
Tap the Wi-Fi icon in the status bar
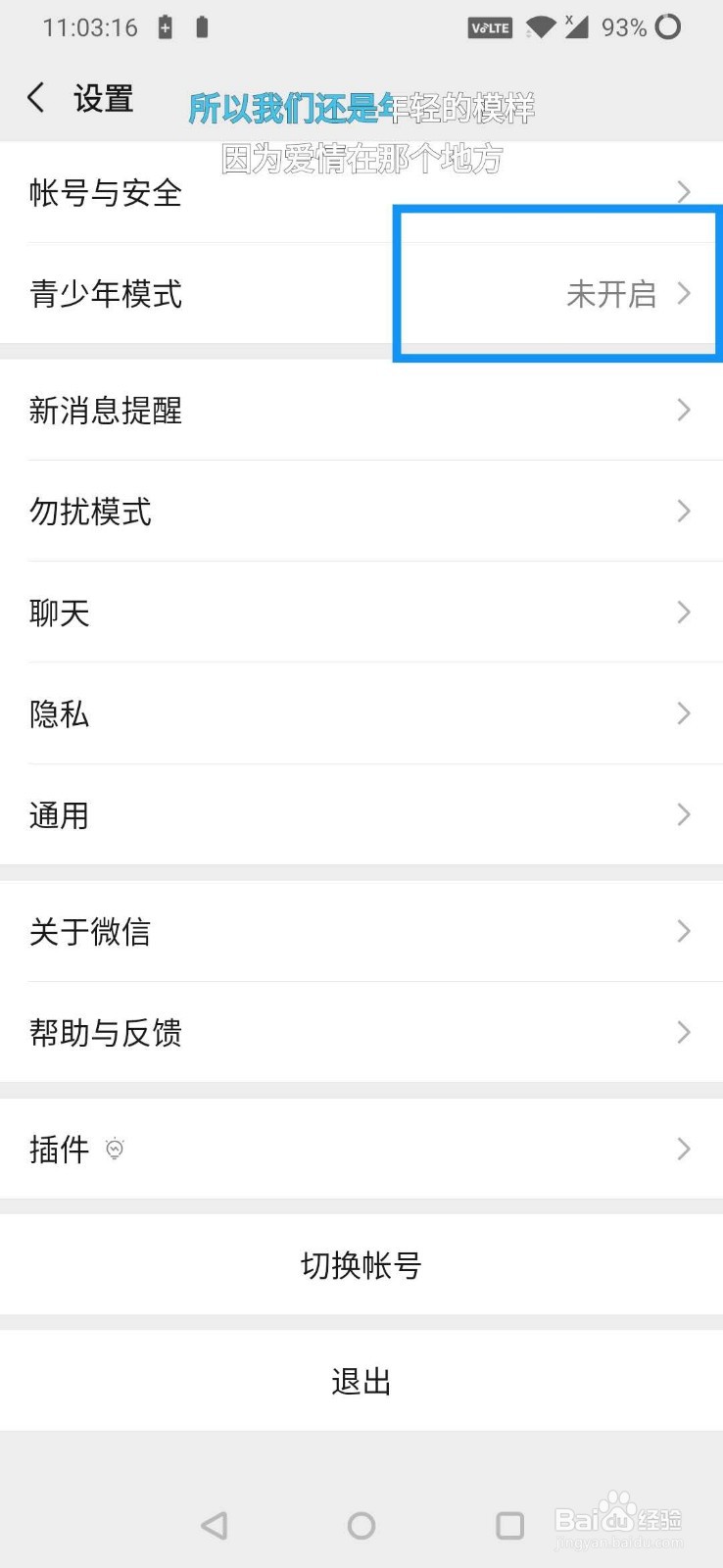540,27
